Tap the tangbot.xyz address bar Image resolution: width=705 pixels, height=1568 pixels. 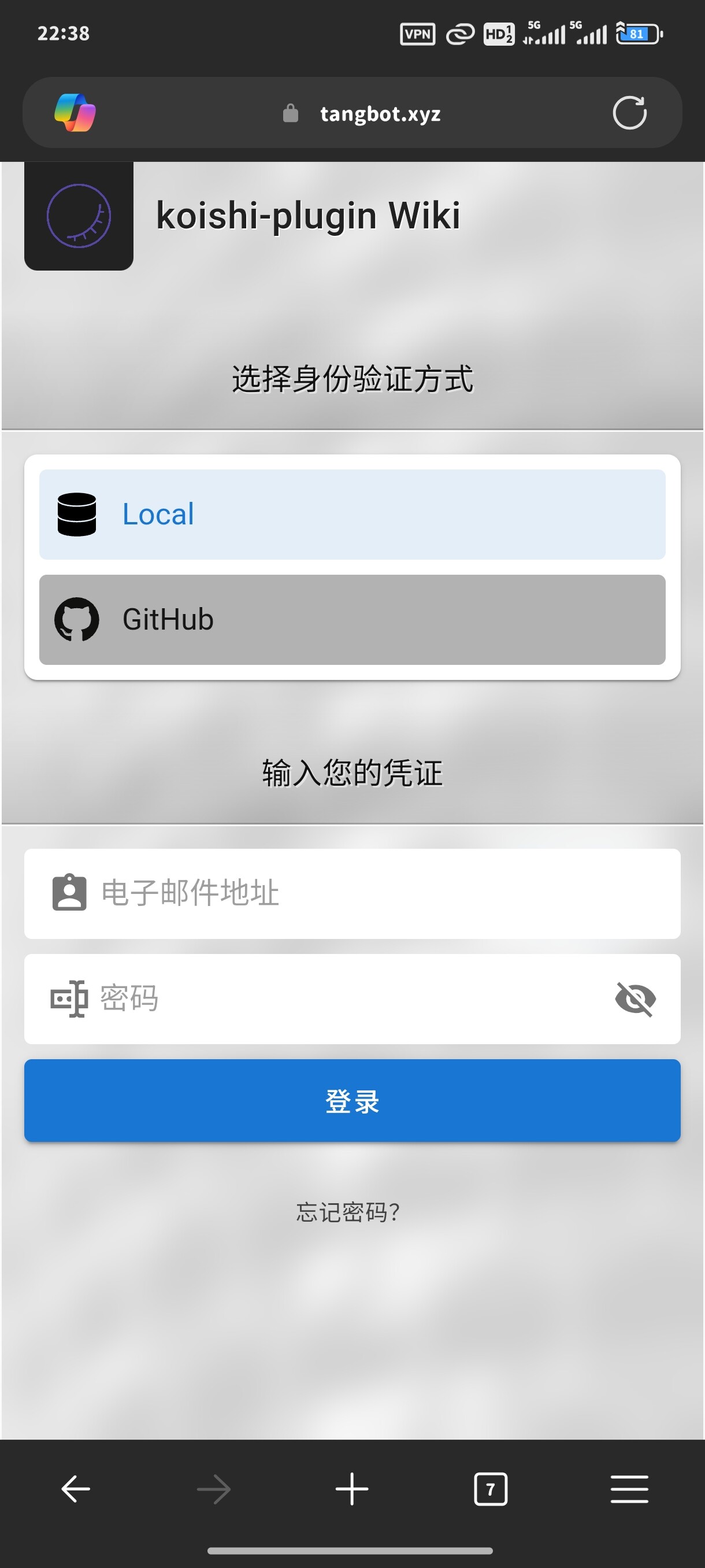pyautogui.click(x=362, y=113)
